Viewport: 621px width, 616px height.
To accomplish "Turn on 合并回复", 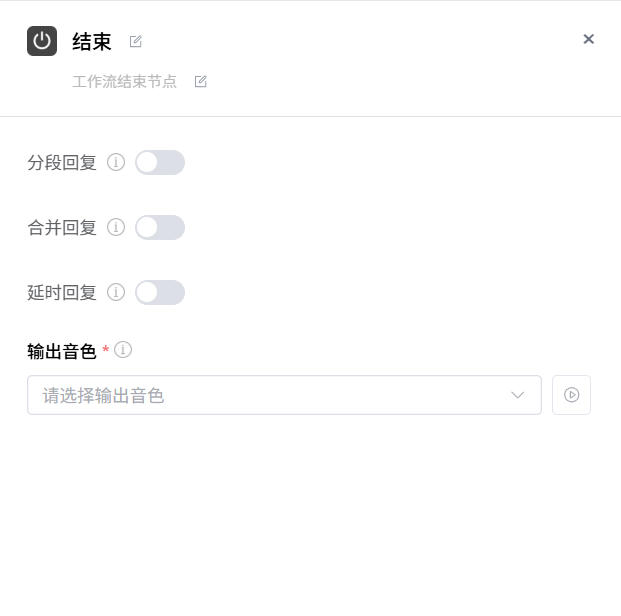I will [x=160, y=227].
